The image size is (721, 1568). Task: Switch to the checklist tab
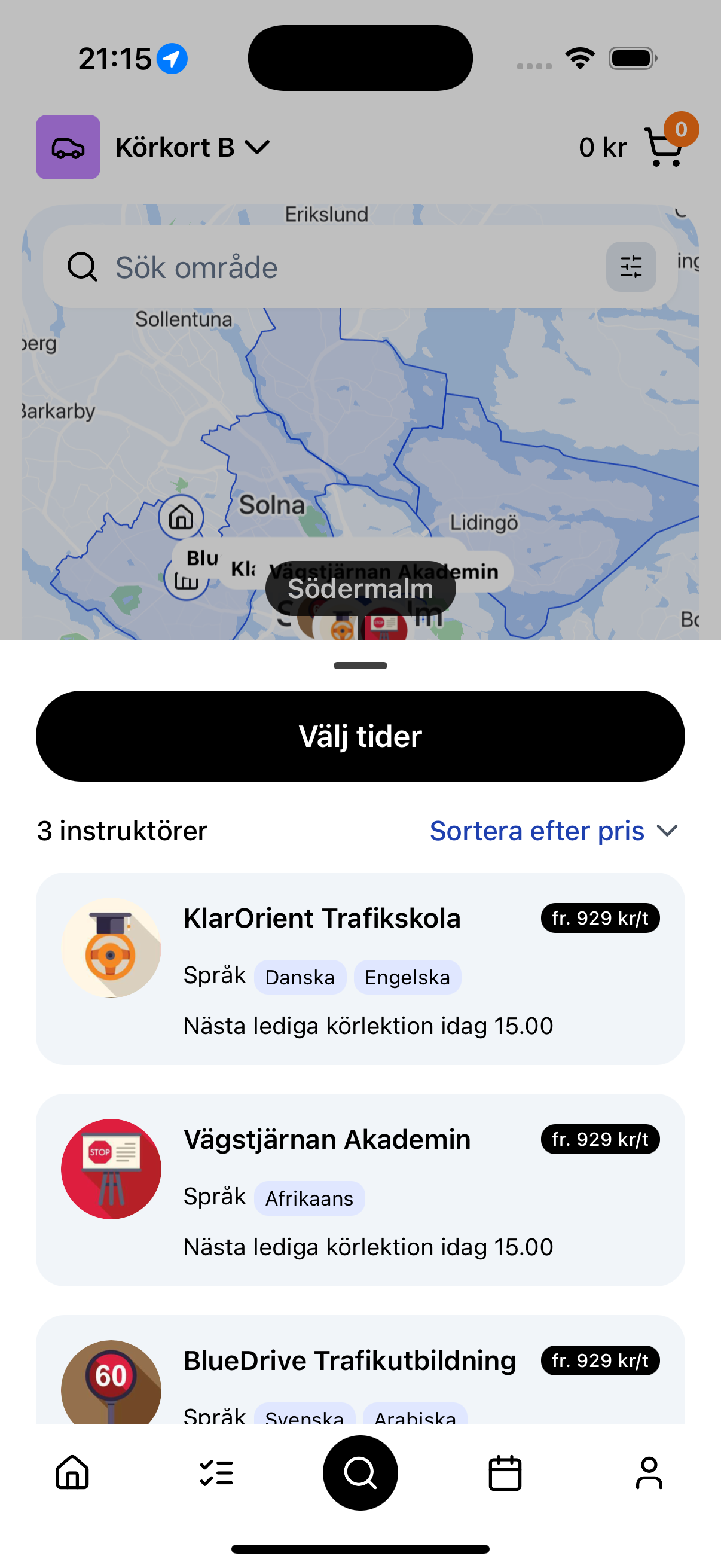[x=216, y=1472]
